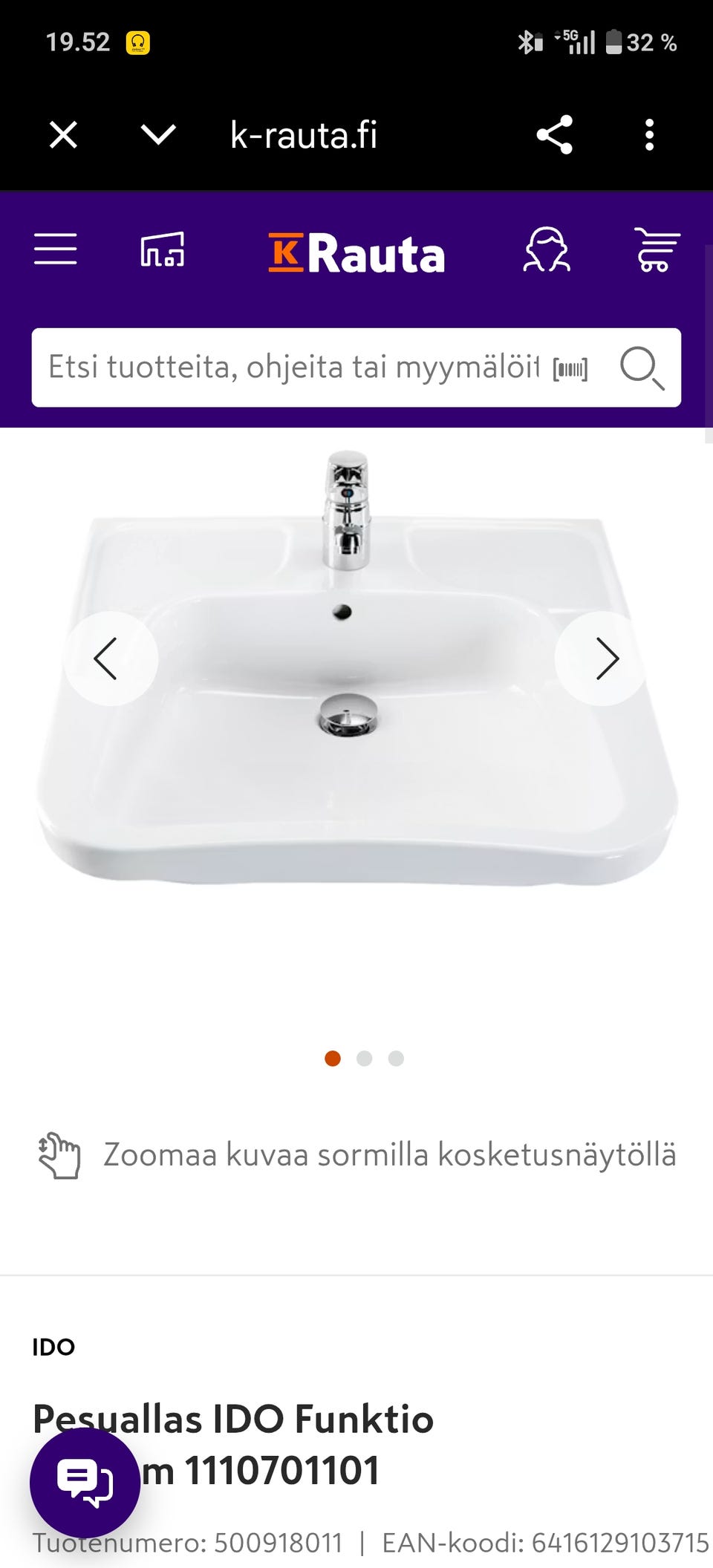The image size is (713, 1568).
Task: Jump to the second image dot
Action: pos(364,1058)
